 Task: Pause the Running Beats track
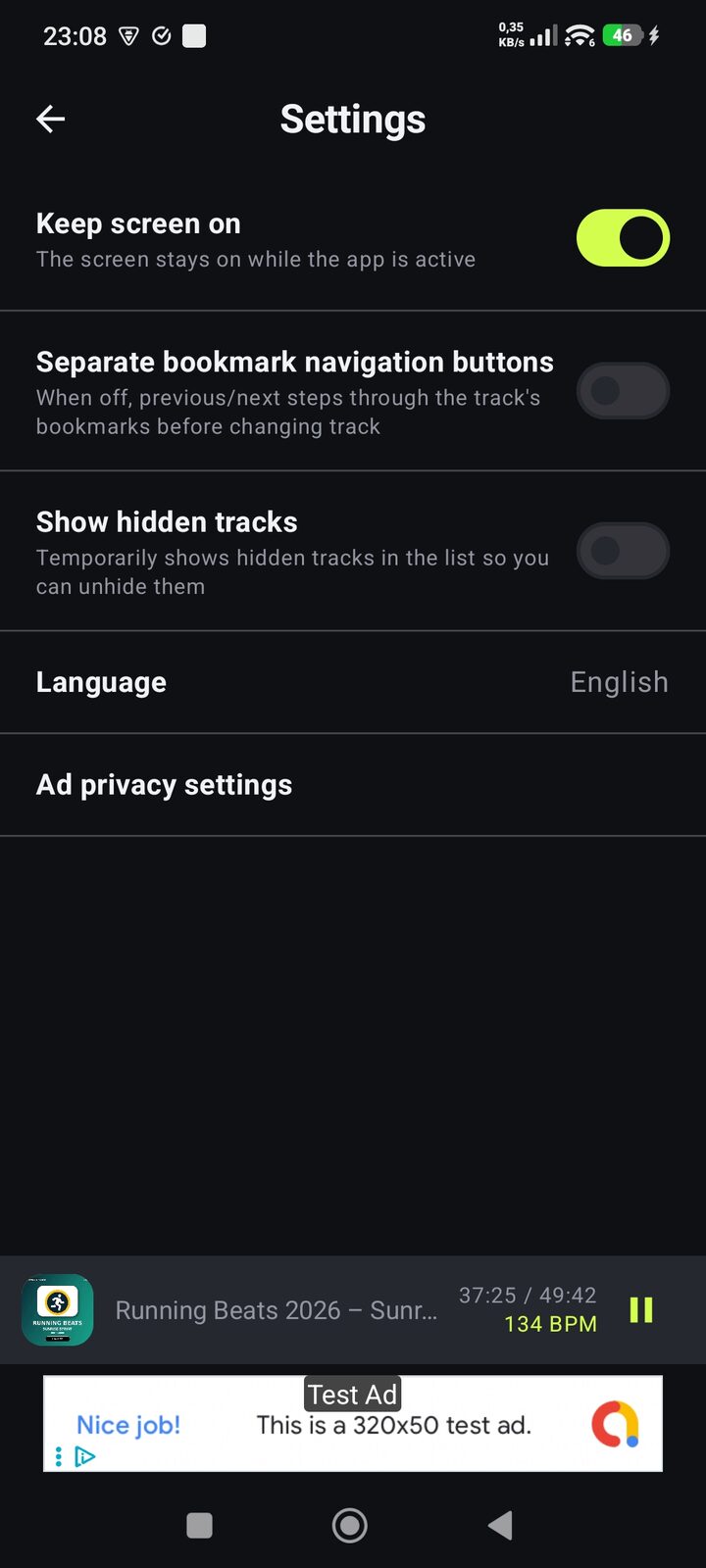(x=641, y=1310)
